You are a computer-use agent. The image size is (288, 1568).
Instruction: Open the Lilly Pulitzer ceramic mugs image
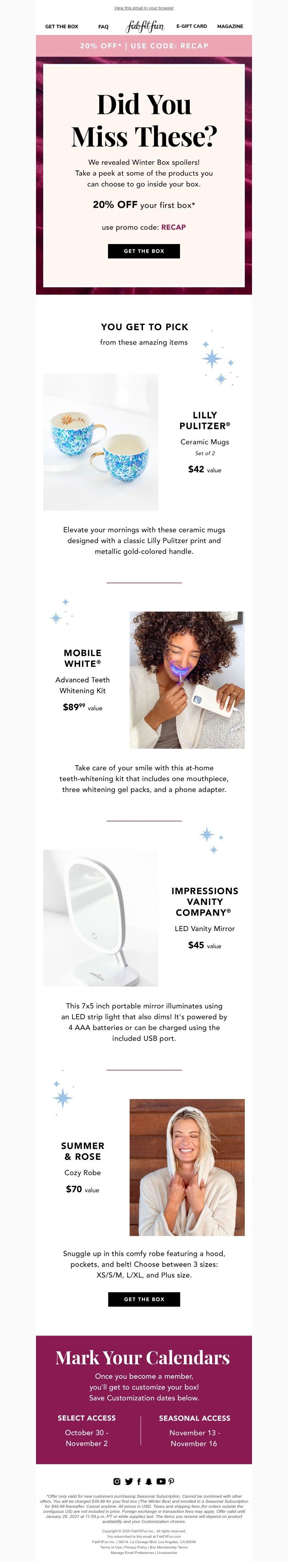tap(101, 442)
